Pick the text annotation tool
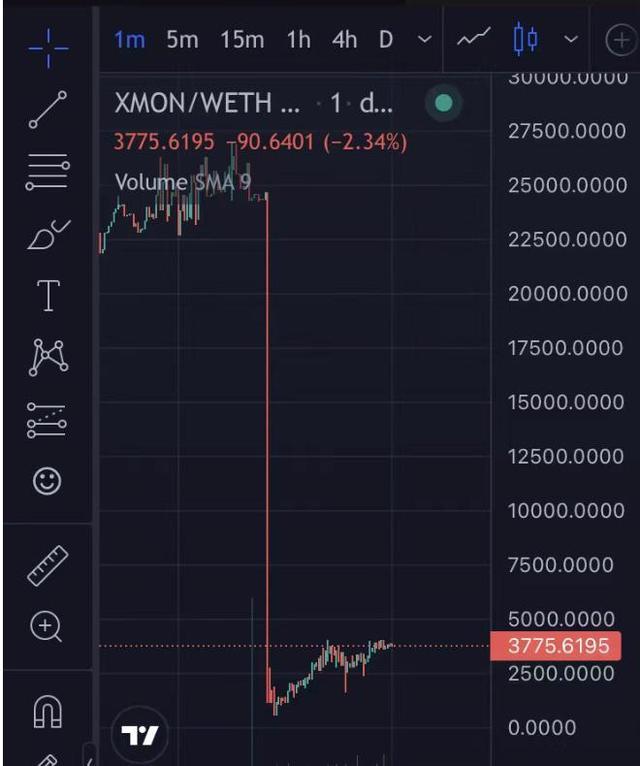 pos(47,296)
